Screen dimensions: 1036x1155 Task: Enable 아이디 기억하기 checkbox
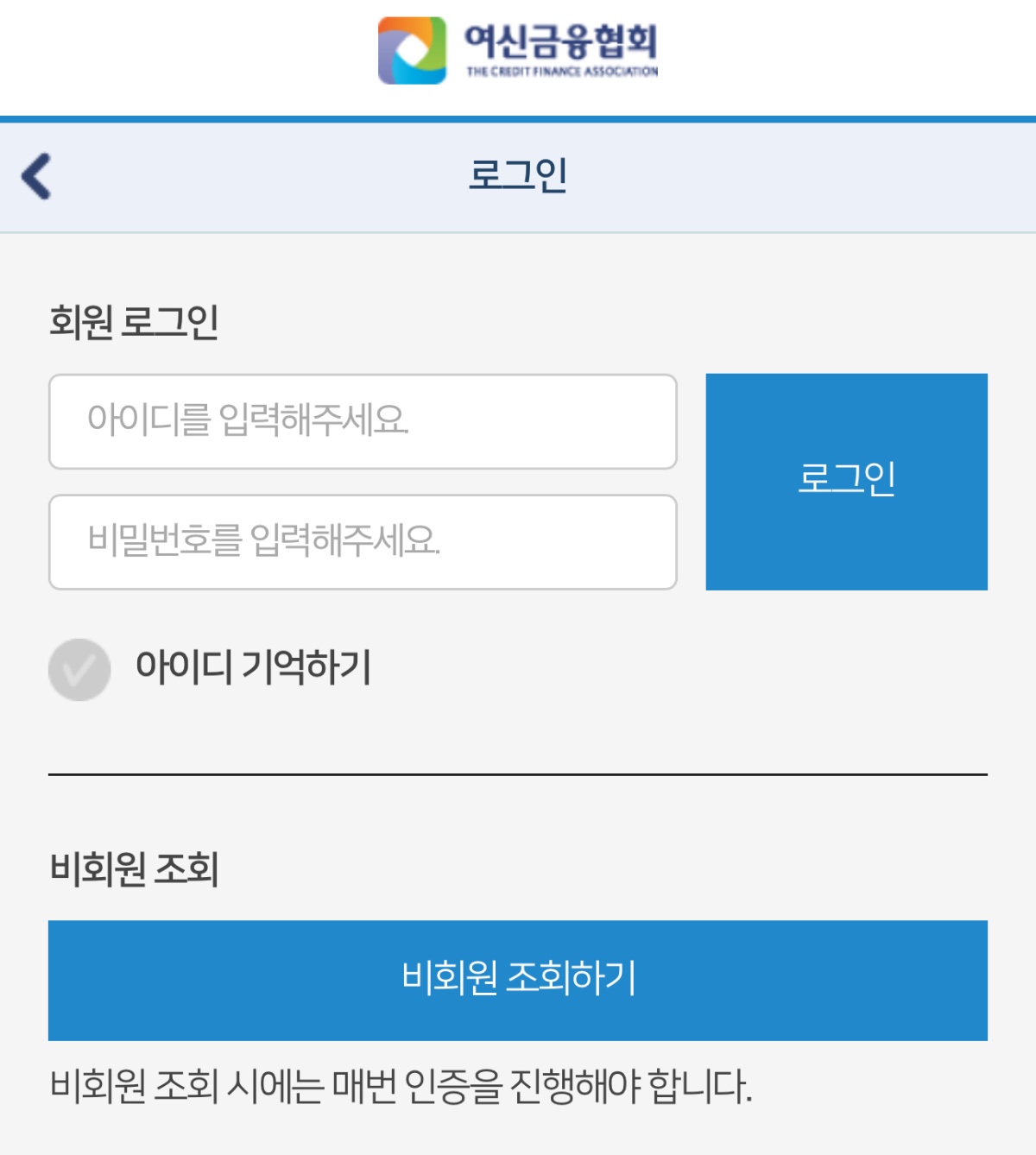coord(79,670)
